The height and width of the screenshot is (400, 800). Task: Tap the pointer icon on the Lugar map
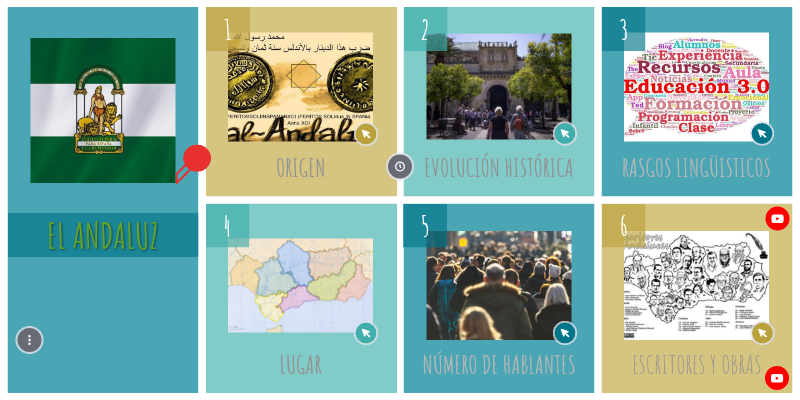click(x=366, y=333)
